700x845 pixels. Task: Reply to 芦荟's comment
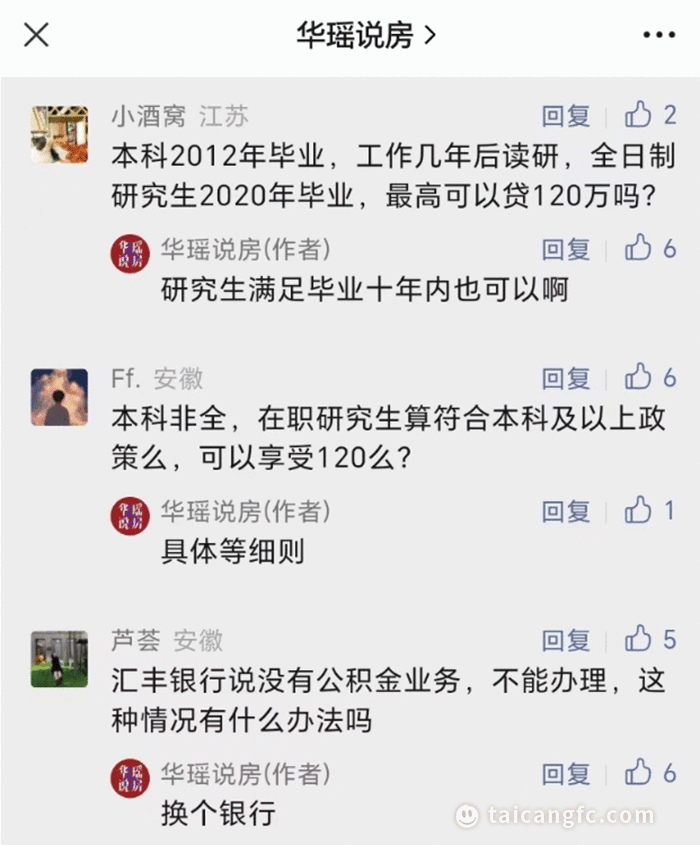point(566,640)
